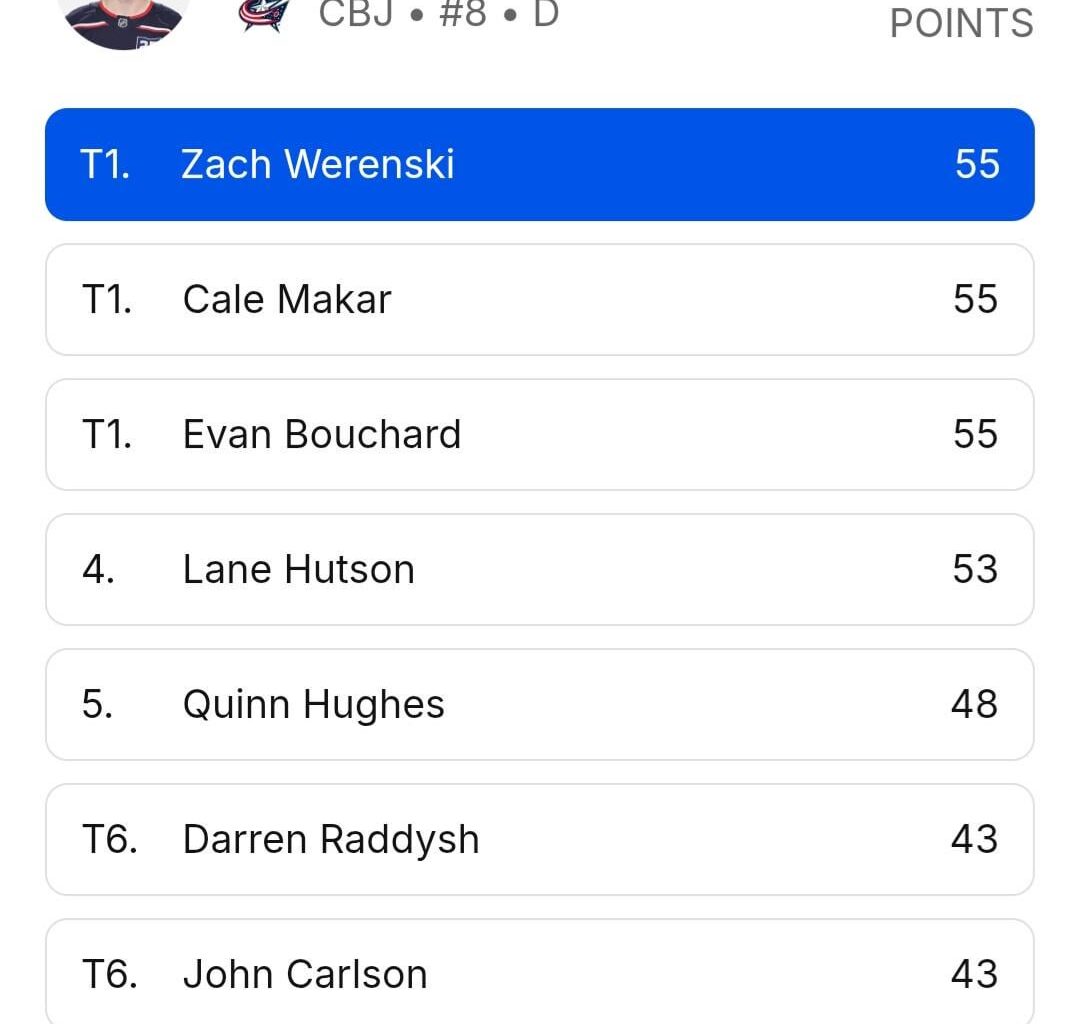1072x1024 pixels.
Task: Open Quinn Hughes' row
Action: pyautogui.click(x=540, y=704)
